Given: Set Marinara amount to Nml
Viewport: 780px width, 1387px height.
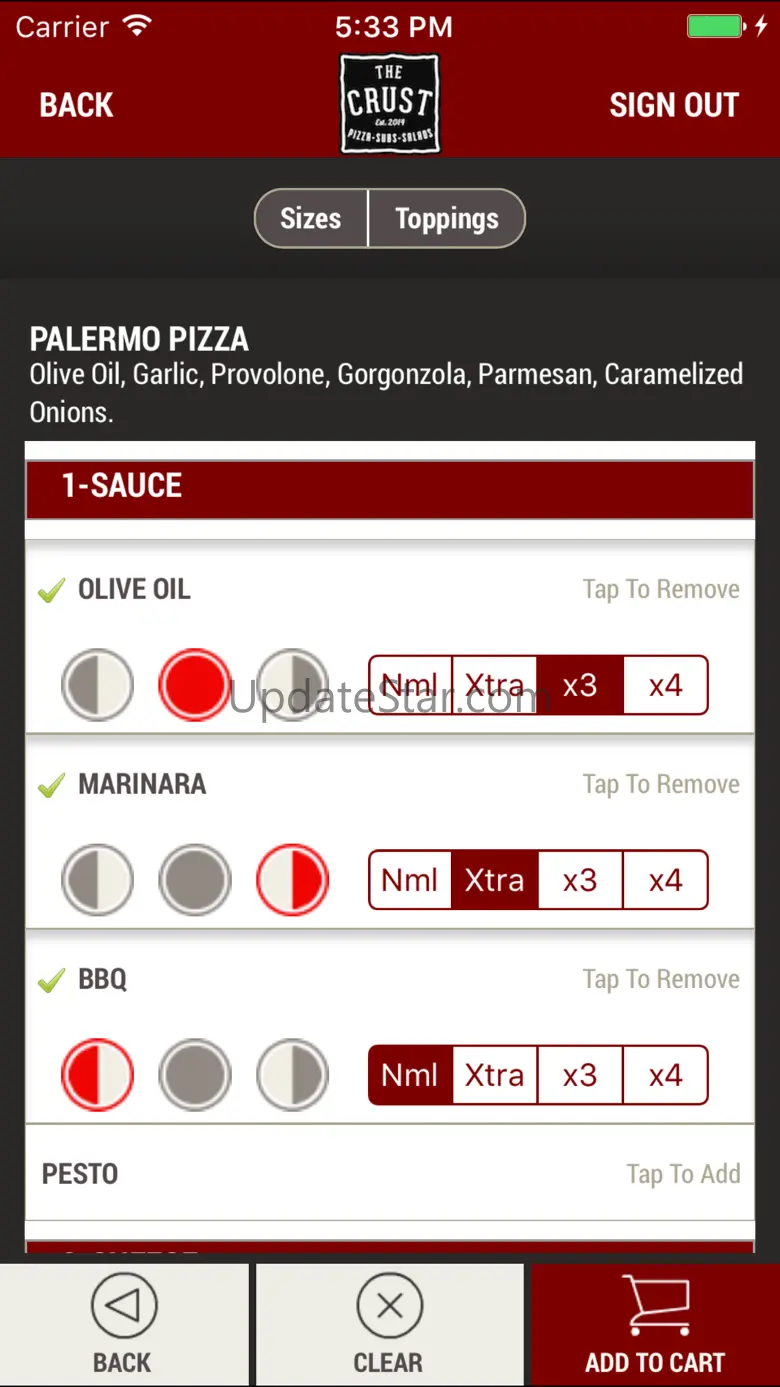Looking at the screenshot, I should pos(410,880).
